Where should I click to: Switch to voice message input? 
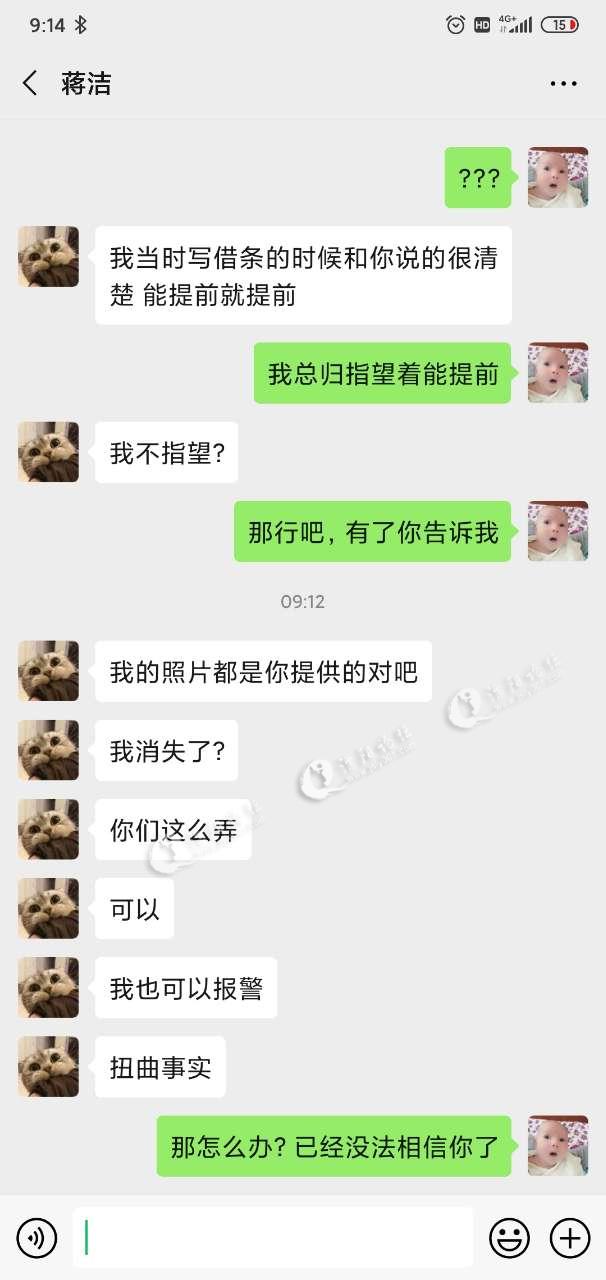(x=37, y=1239)
